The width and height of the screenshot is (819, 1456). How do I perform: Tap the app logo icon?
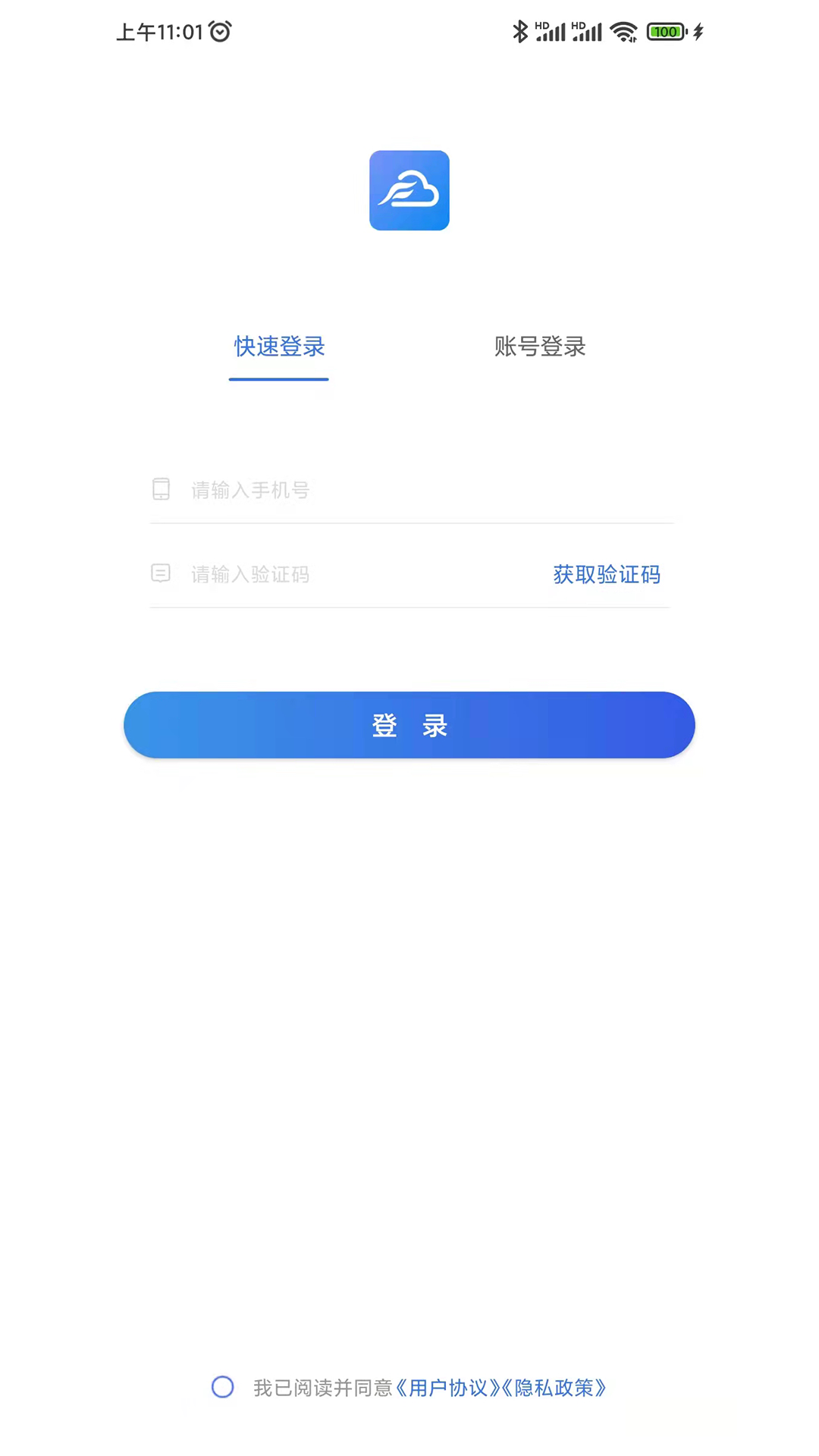pyautogui.click(x=409, y=190)
